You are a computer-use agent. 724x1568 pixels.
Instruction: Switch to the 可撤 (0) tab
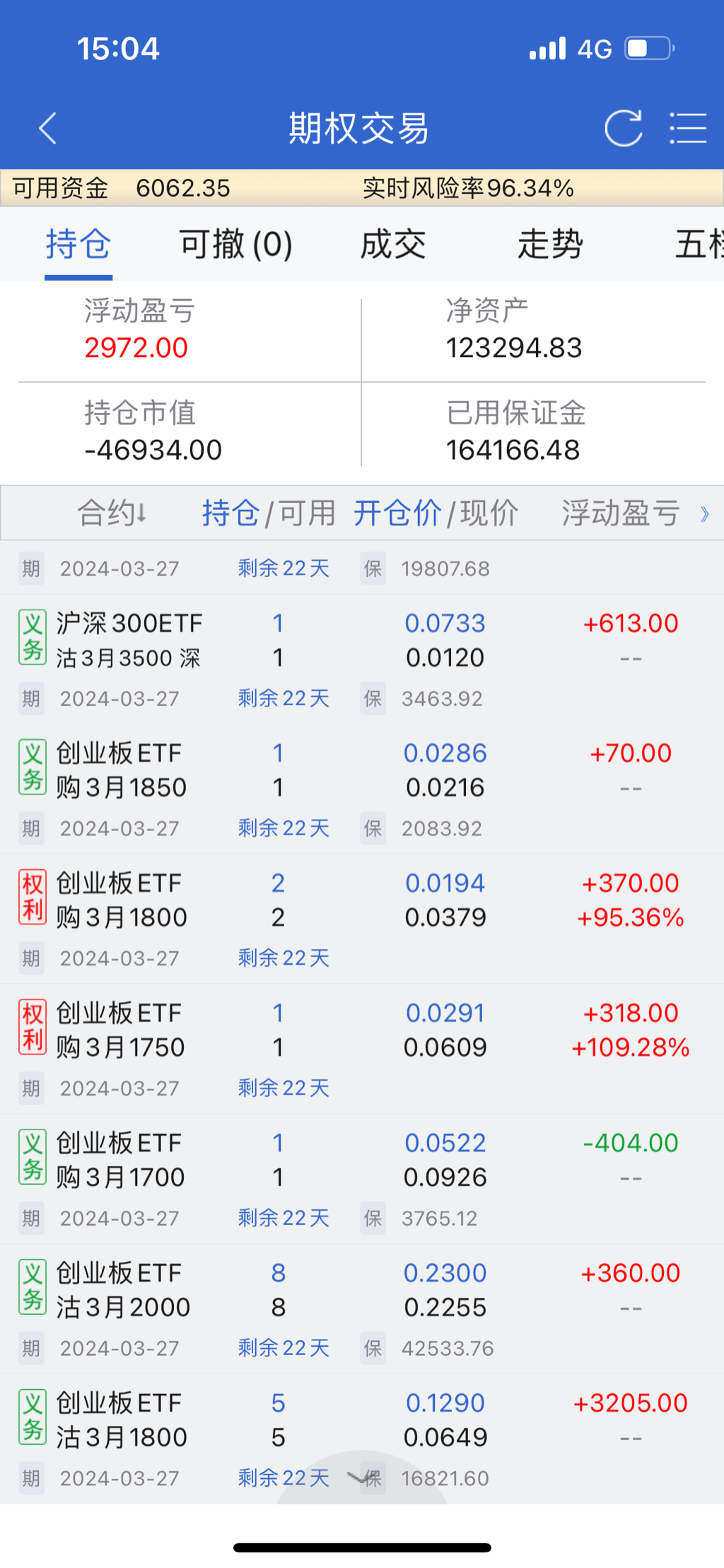(235, 245)
